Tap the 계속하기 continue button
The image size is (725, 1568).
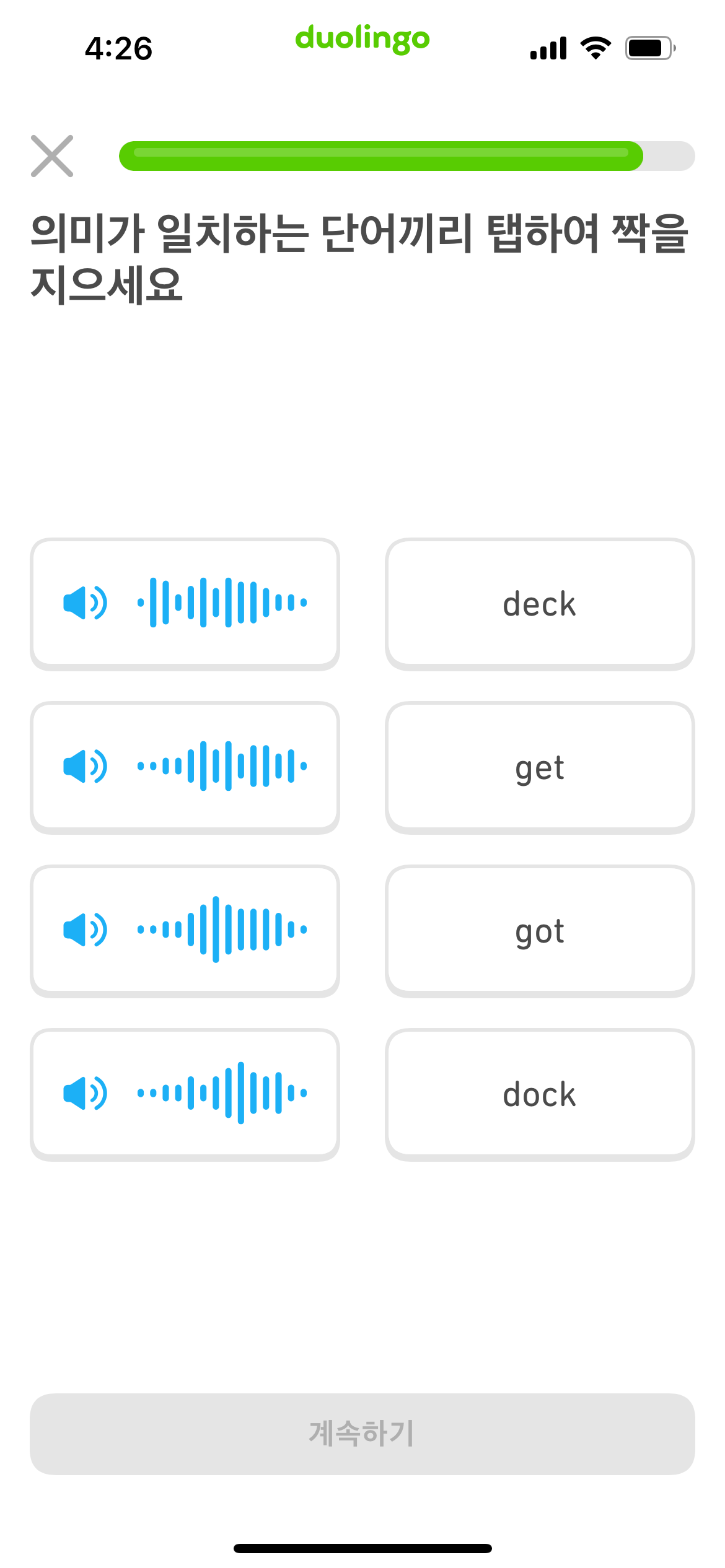coord(362,1434)
